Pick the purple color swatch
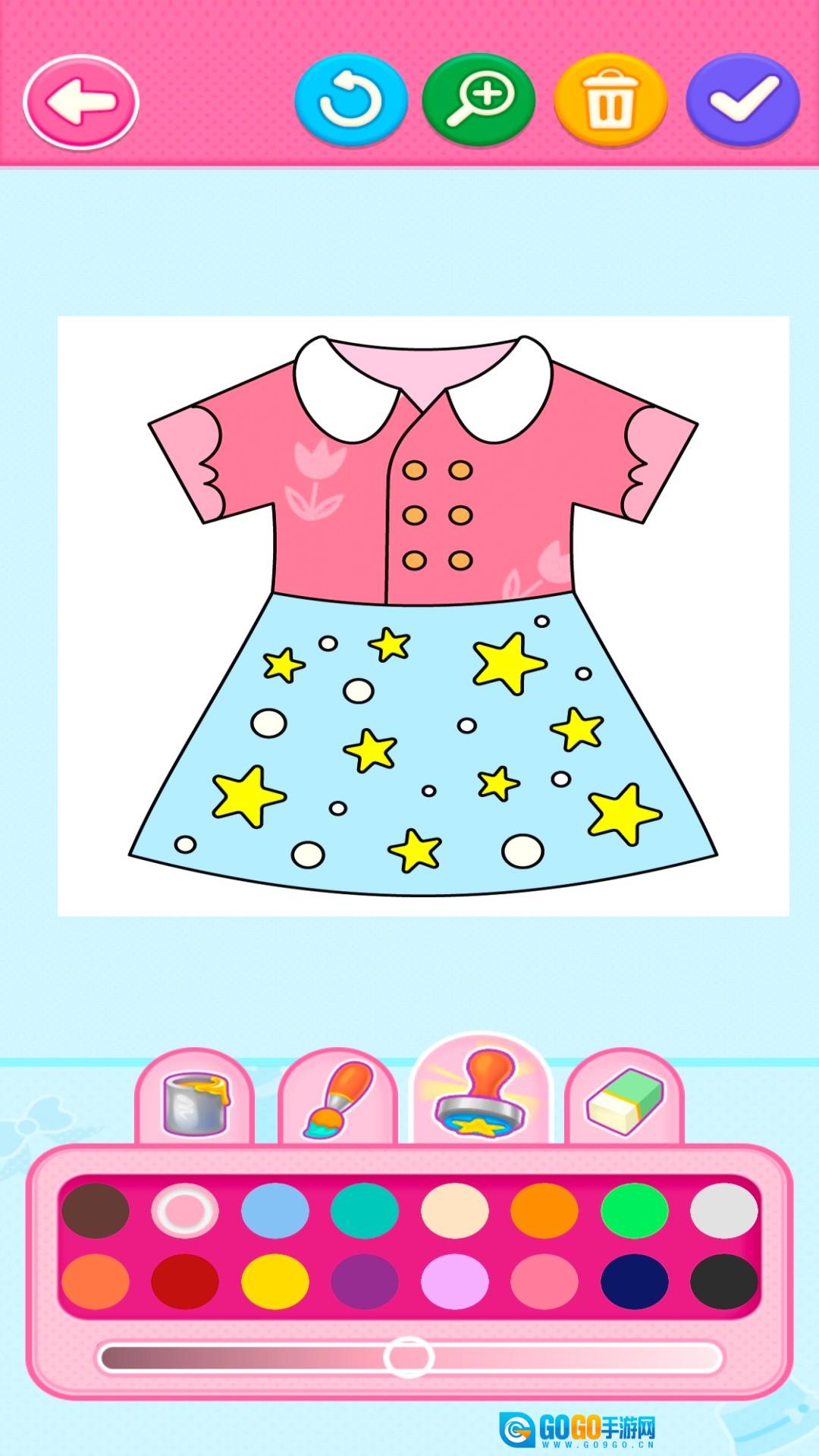The image size is (819, 1456). tap(365, 1281)
